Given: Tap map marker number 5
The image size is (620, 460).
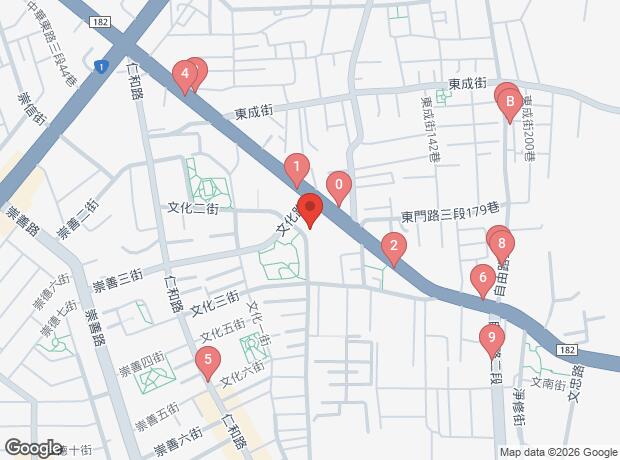Looking at the screenshot, I should [207, 362].
